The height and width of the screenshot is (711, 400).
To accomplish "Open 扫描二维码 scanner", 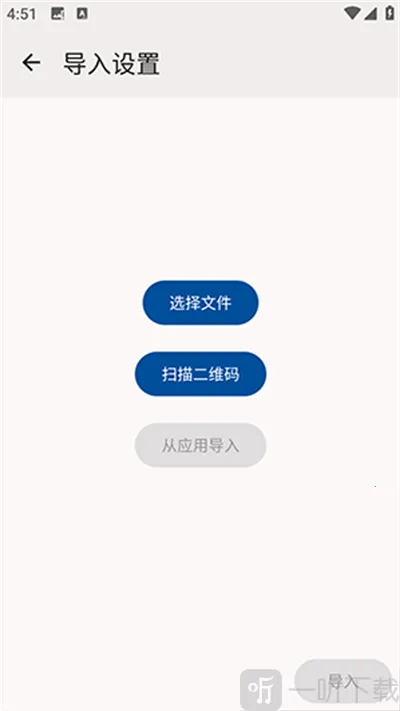I will [x=200, y=374].
